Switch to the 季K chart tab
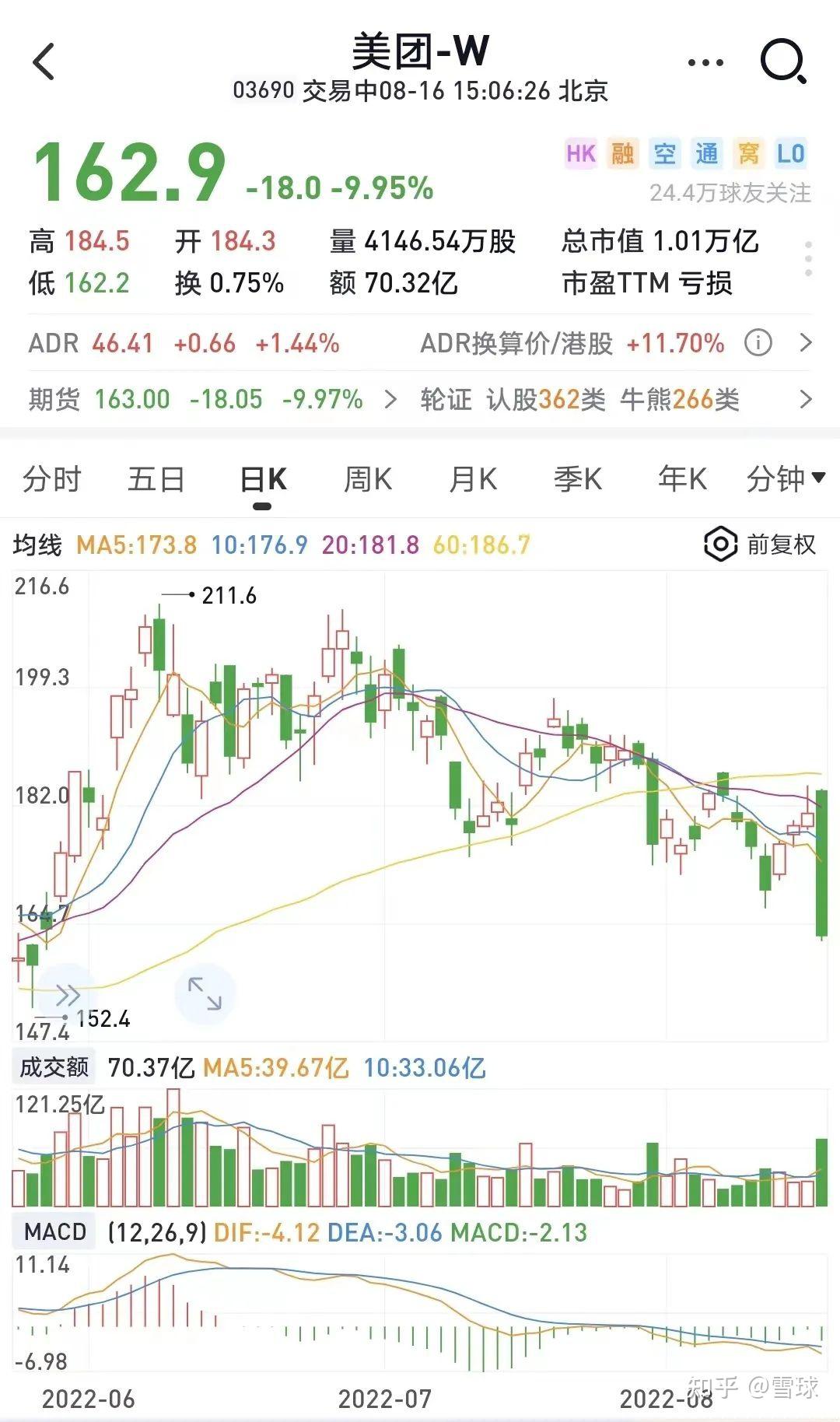Screen dimensions: 840x1422 (x=578, y=478)
